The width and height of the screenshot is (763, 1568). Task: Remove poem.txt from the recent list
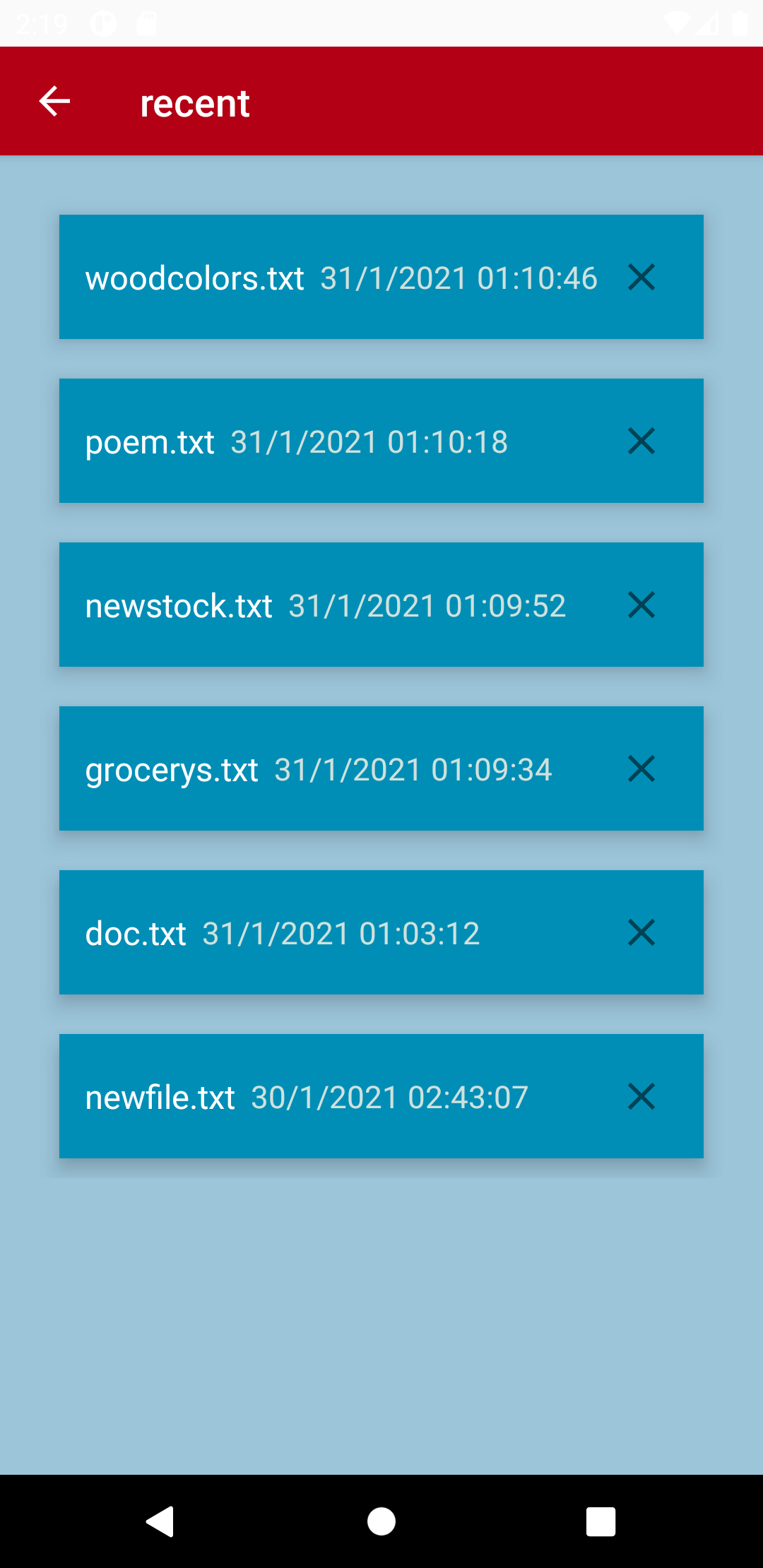tap(641, 441)
